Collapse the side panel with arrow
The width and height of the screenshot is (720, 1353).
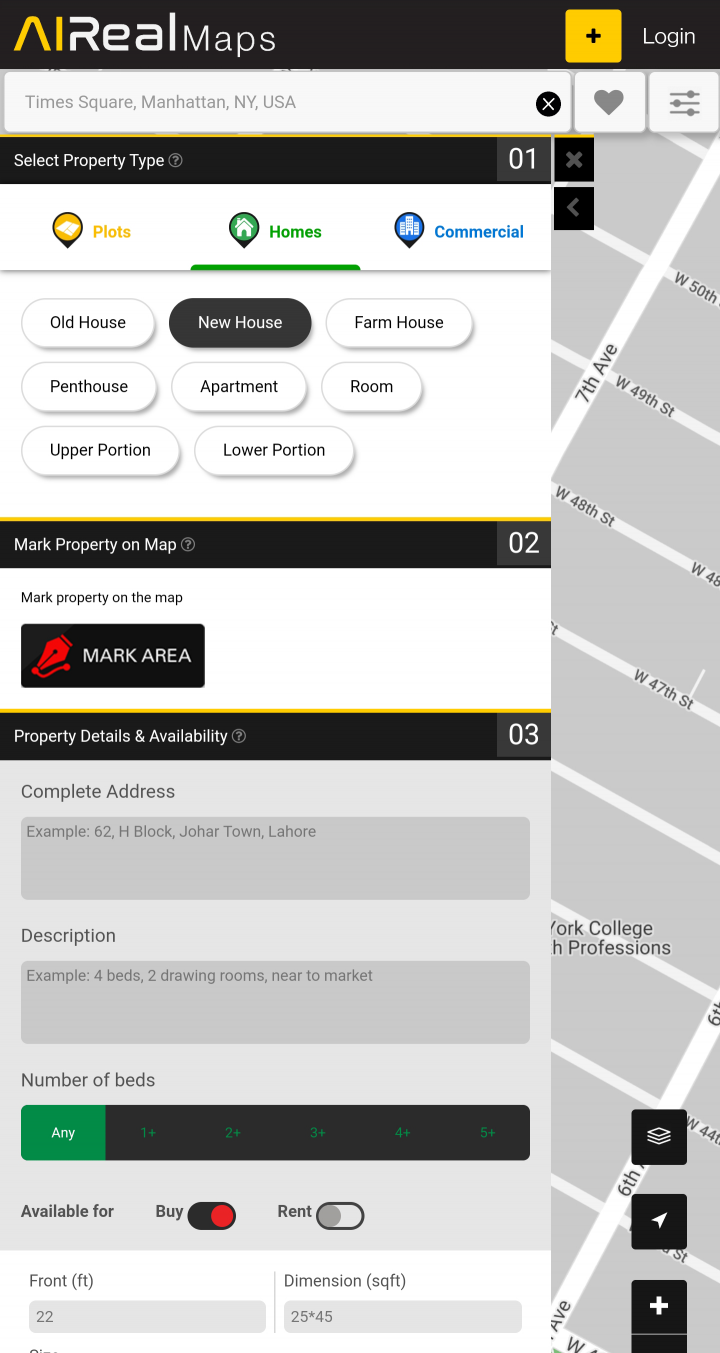tap(574, 208)
